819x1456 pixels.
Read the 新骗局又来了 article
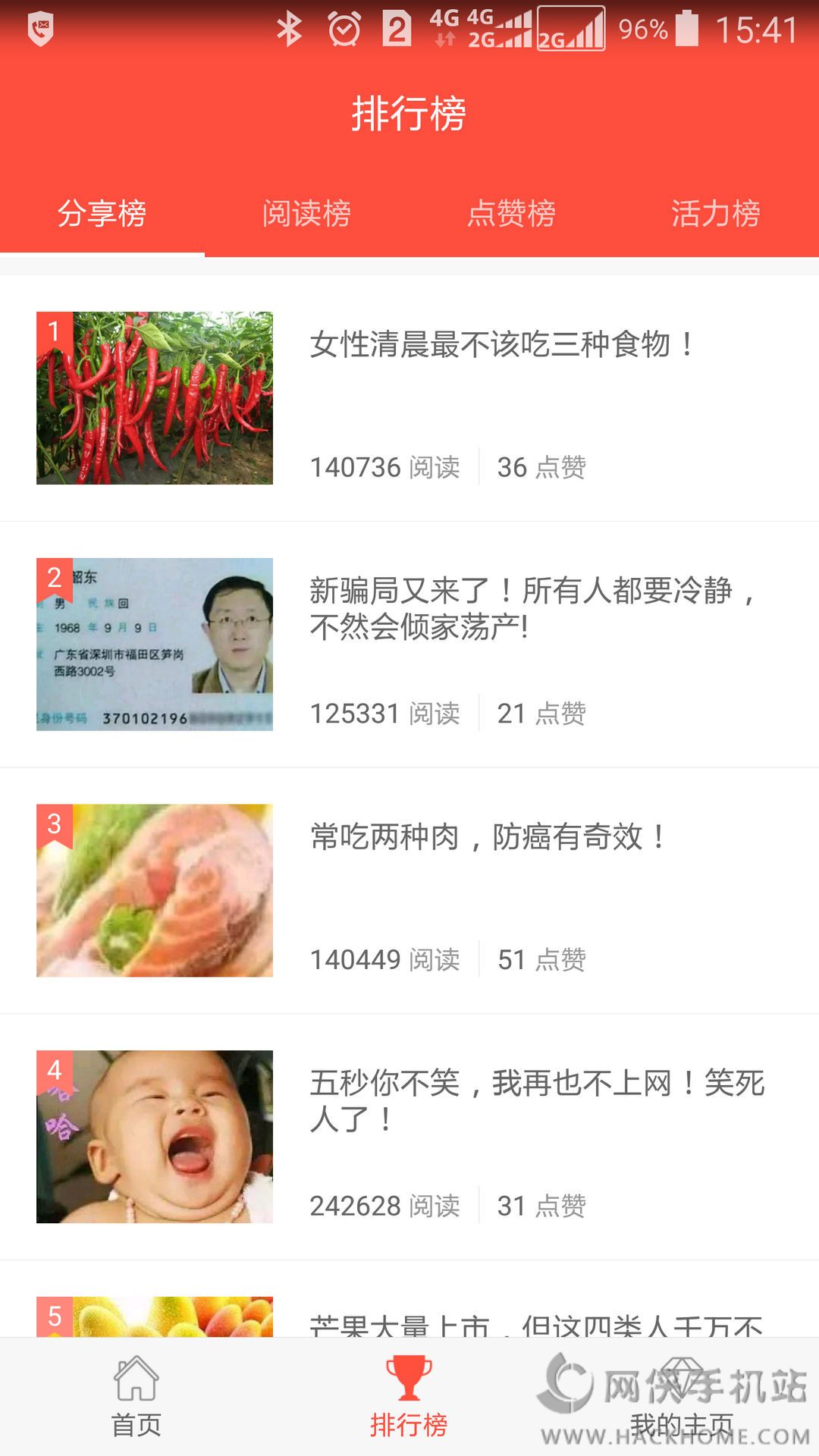531,608
